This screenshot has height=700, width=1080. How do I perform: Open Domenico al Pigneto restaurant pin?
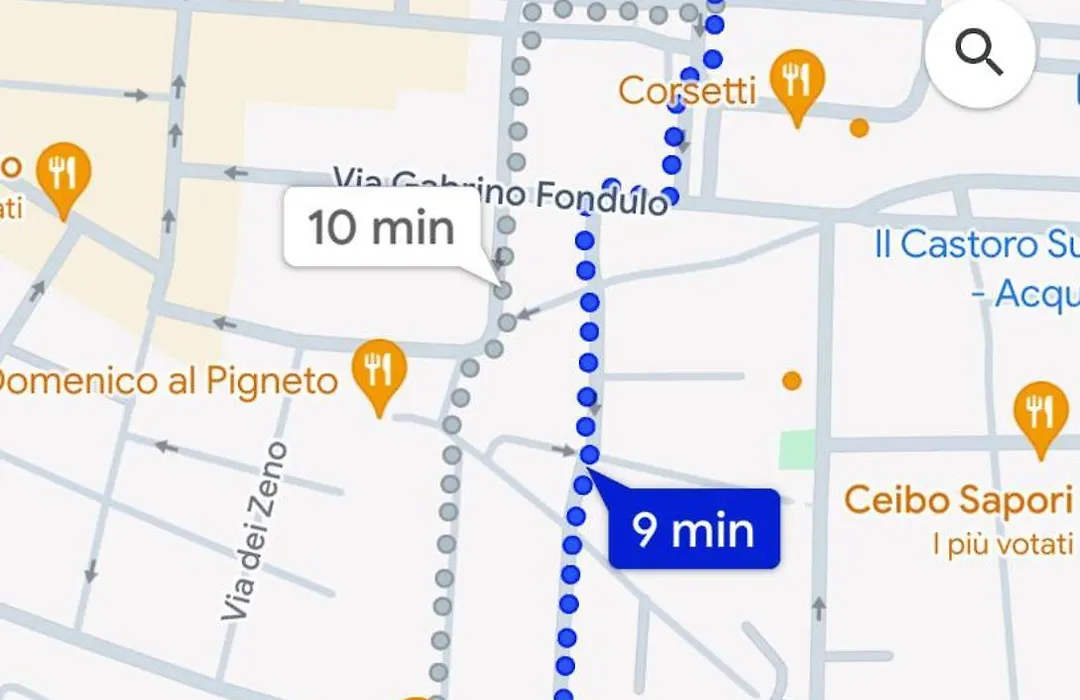pos(378,371)
